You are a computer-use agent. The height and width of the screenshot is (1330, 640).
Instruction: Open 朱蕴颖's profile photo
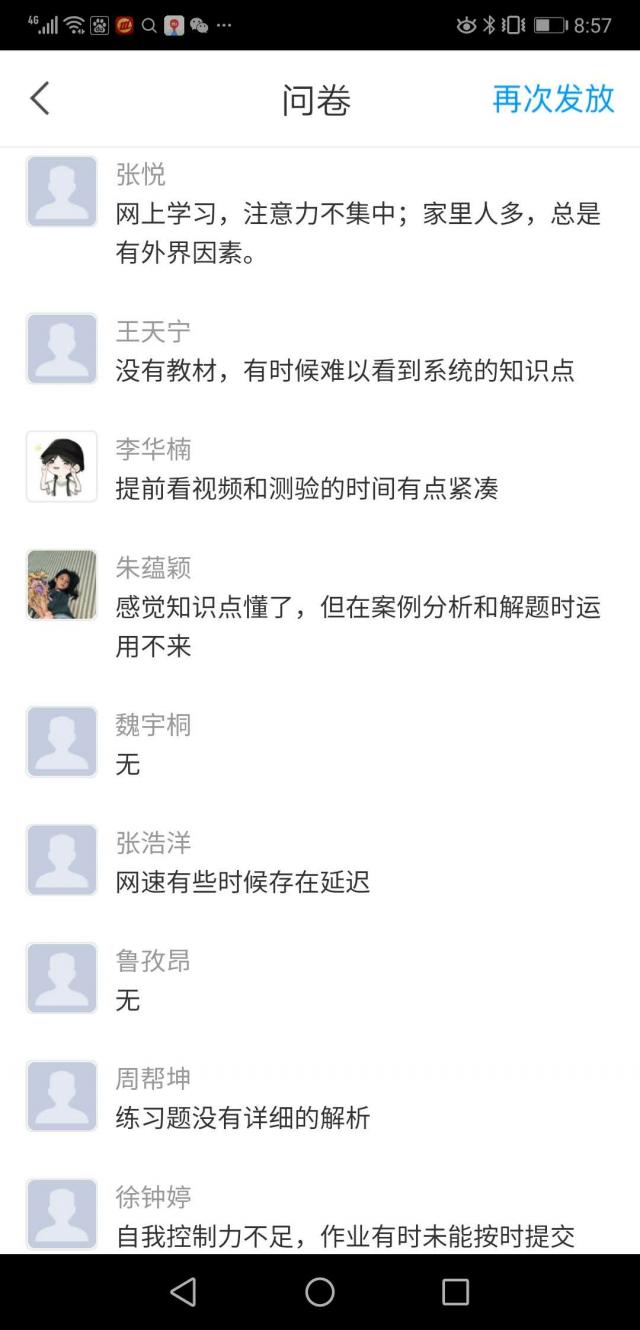tap(62, 585)
